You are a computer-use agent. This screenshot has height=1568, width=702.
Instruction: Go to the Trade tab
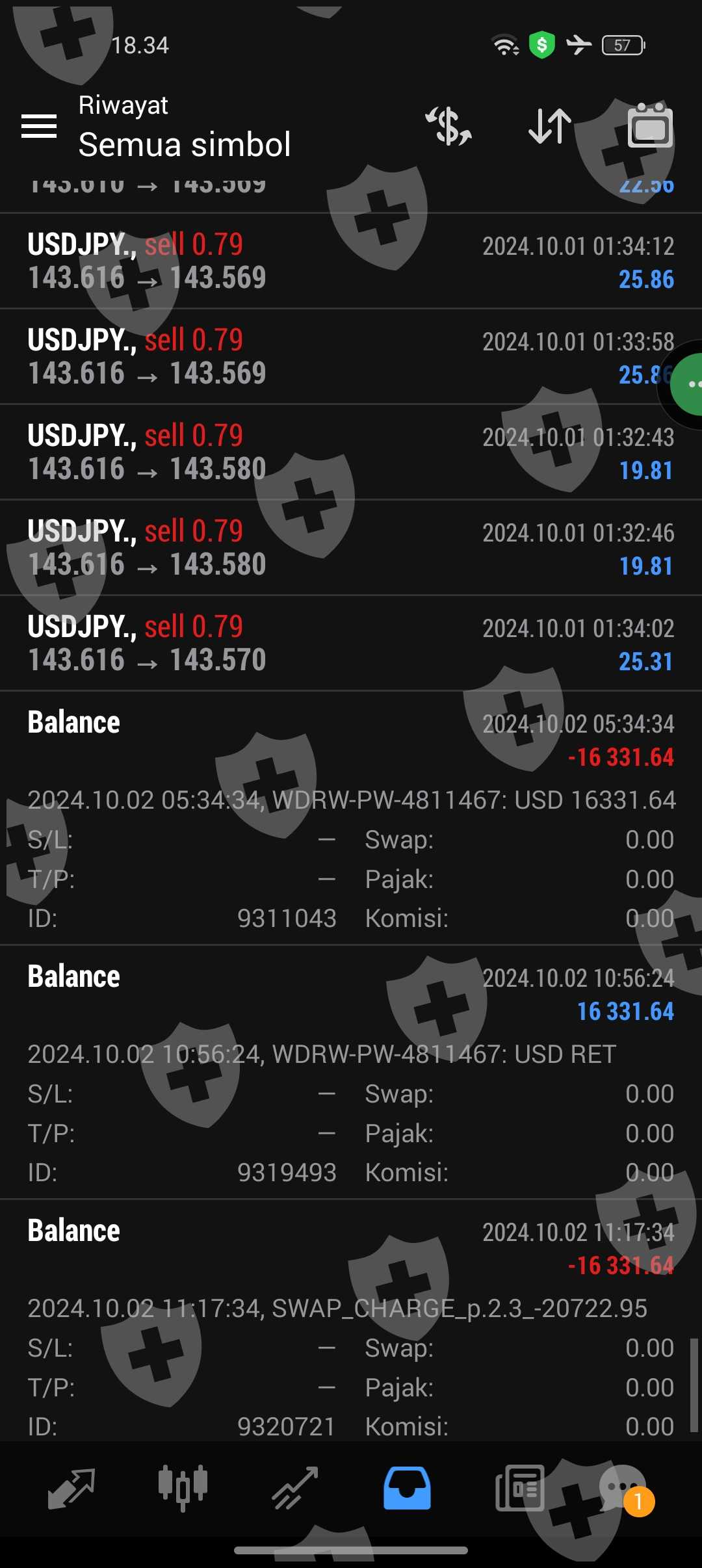coord(295,1488)
